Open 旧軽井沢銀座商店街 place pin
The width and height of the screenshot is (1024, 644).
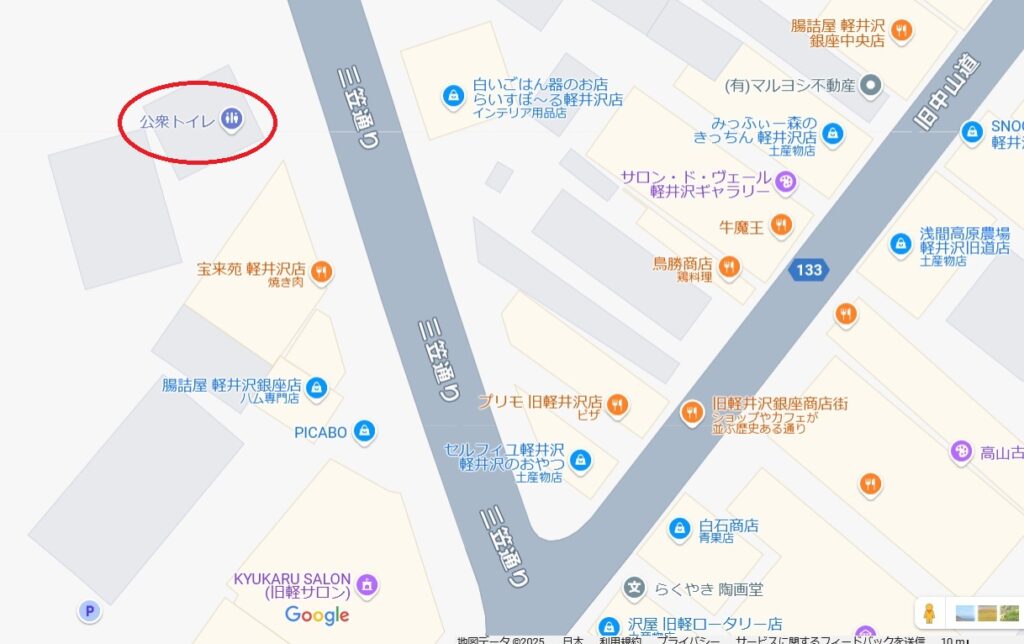692,411
